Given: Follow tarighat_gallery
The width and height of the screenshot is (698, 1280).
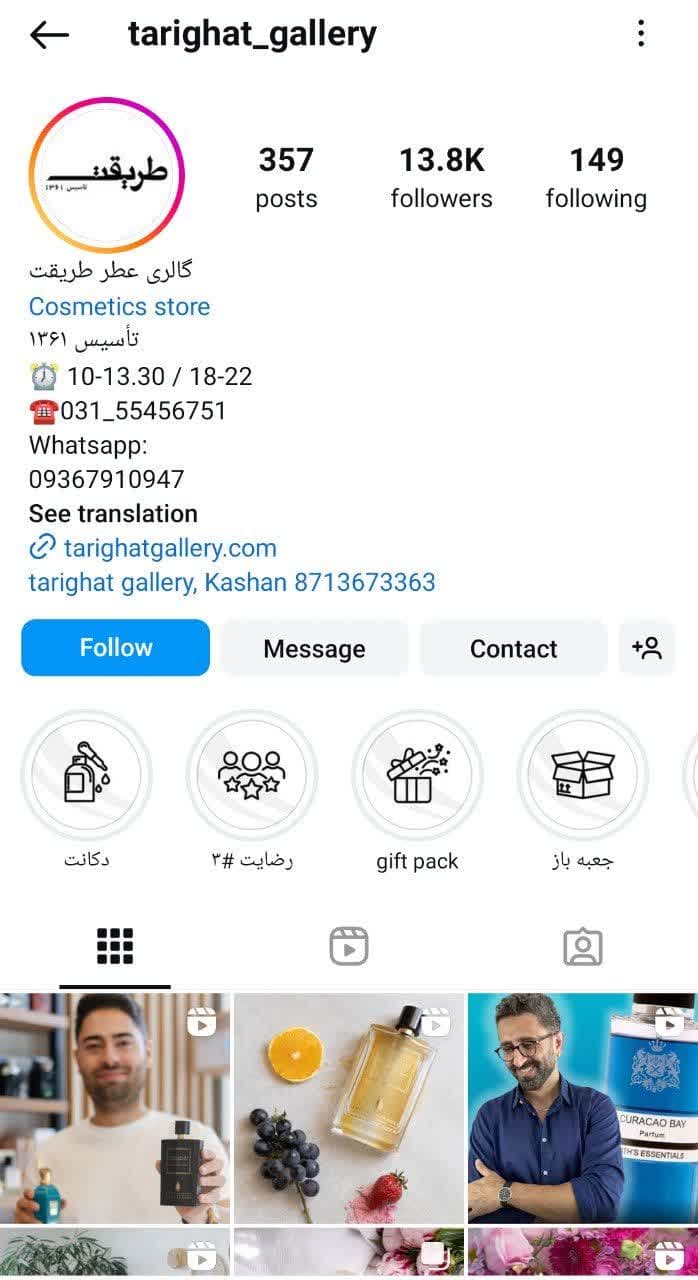Looking at the screenshot, I should pyautogui.click(x=115, y=648).
